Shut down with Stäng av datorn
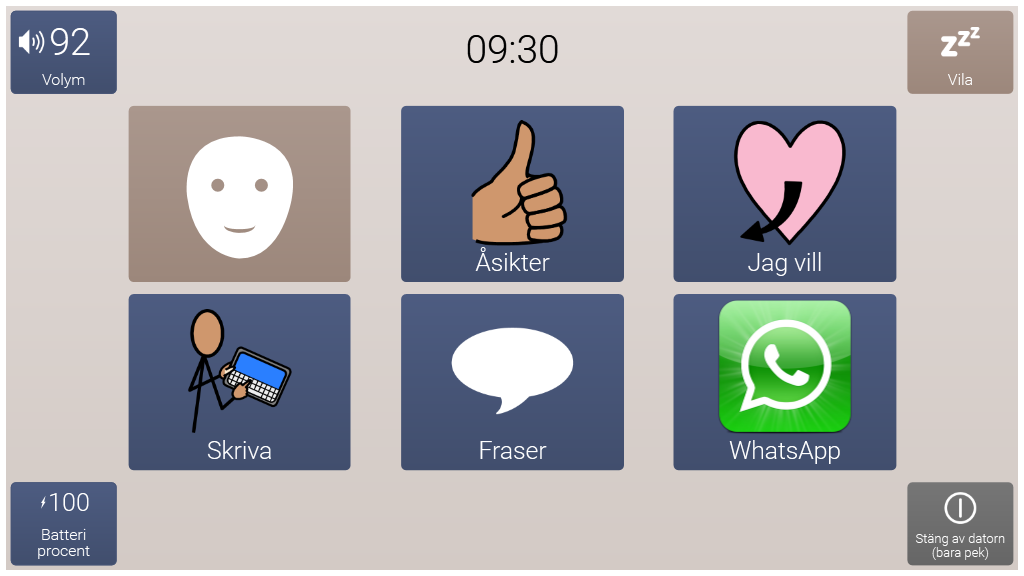Screen dimensions: 1024x576 (x=959, y=523)
